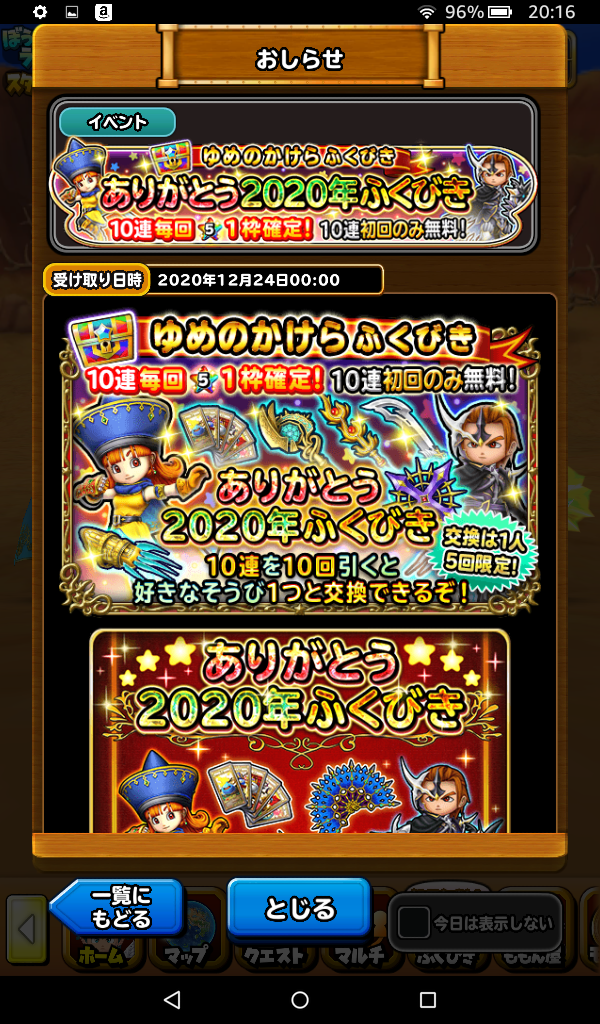
Task: Go to the Android home screen
Action: [x=300, y=999]
